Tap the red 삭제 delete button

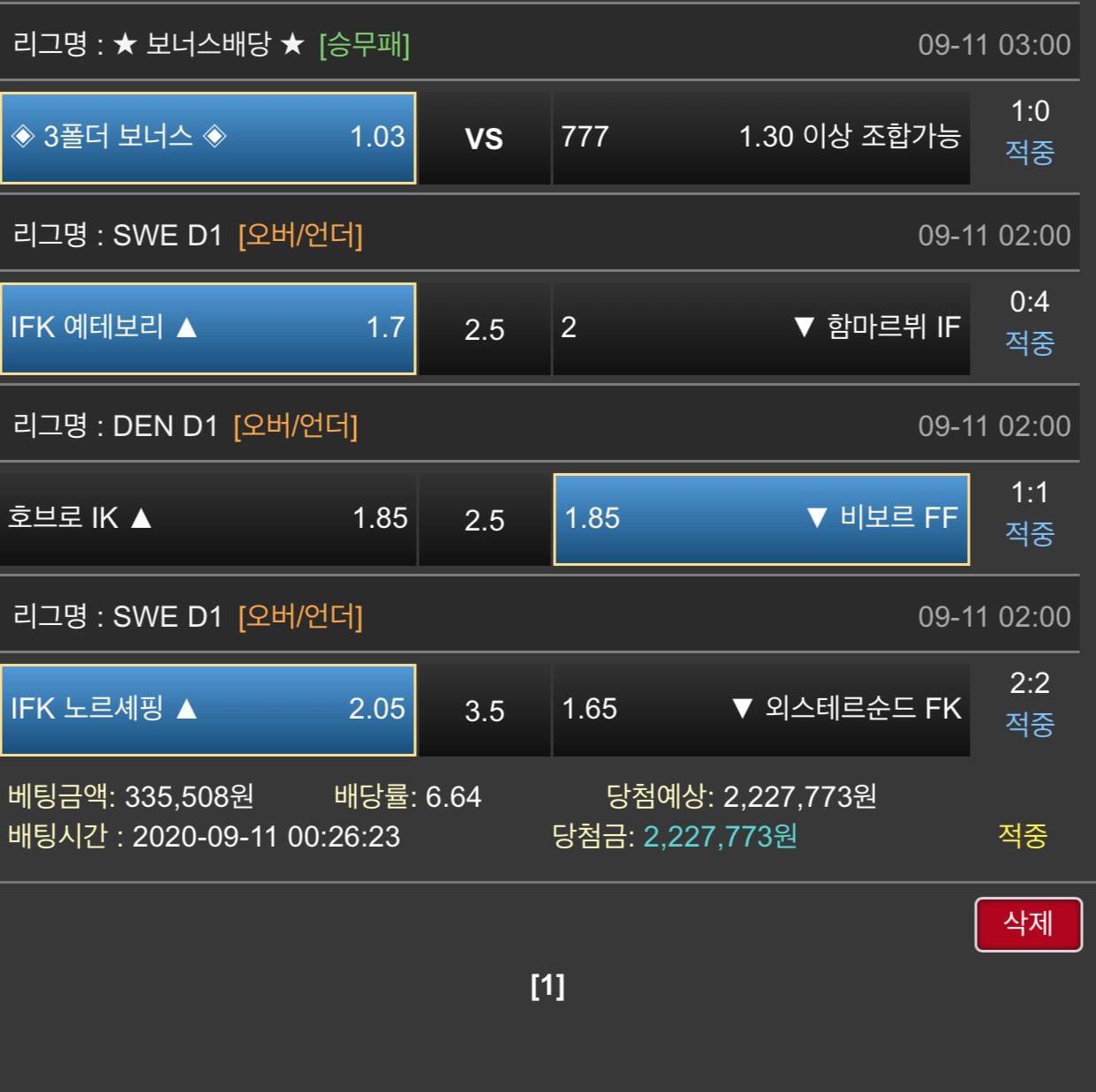(1028, 924)
